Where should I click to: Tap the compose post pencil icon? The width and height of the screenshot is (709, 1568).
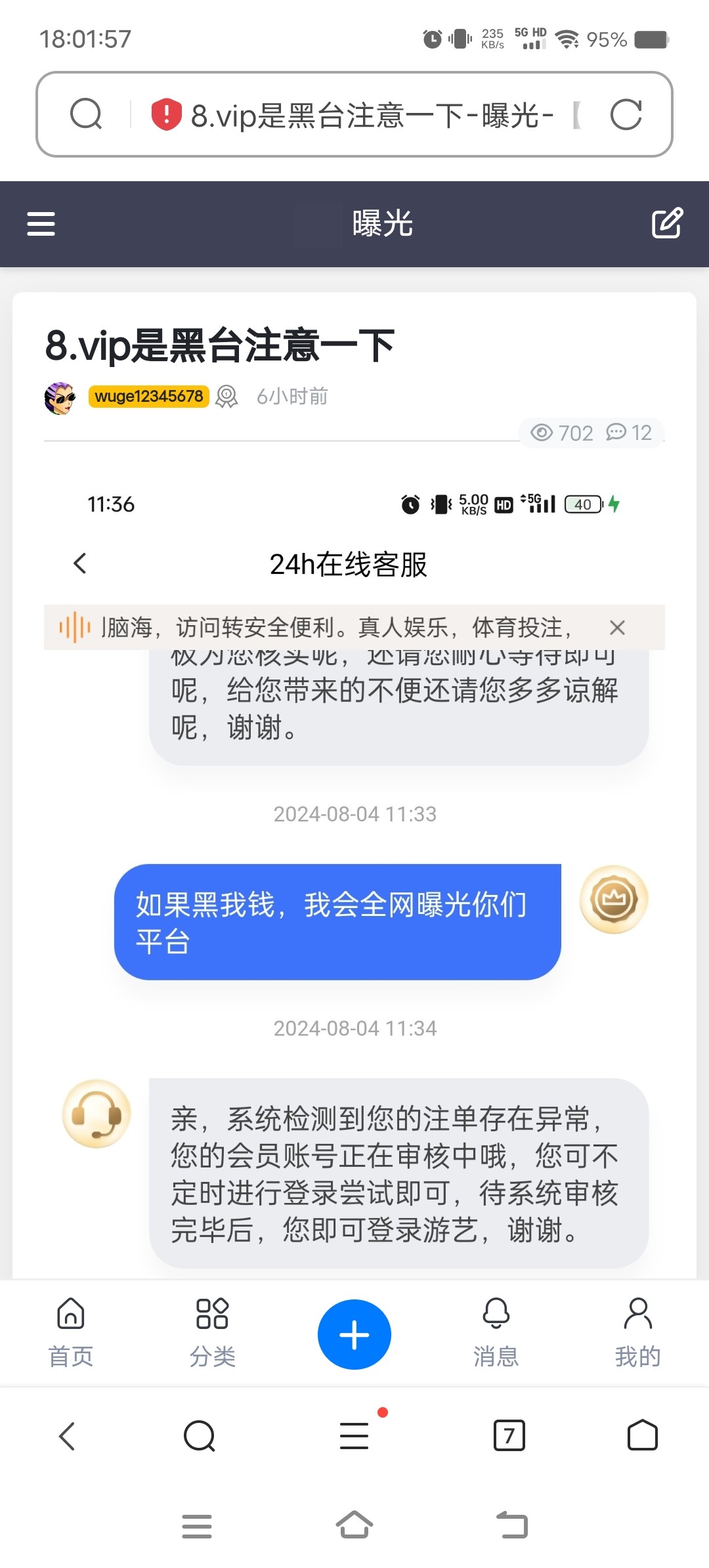667,223
